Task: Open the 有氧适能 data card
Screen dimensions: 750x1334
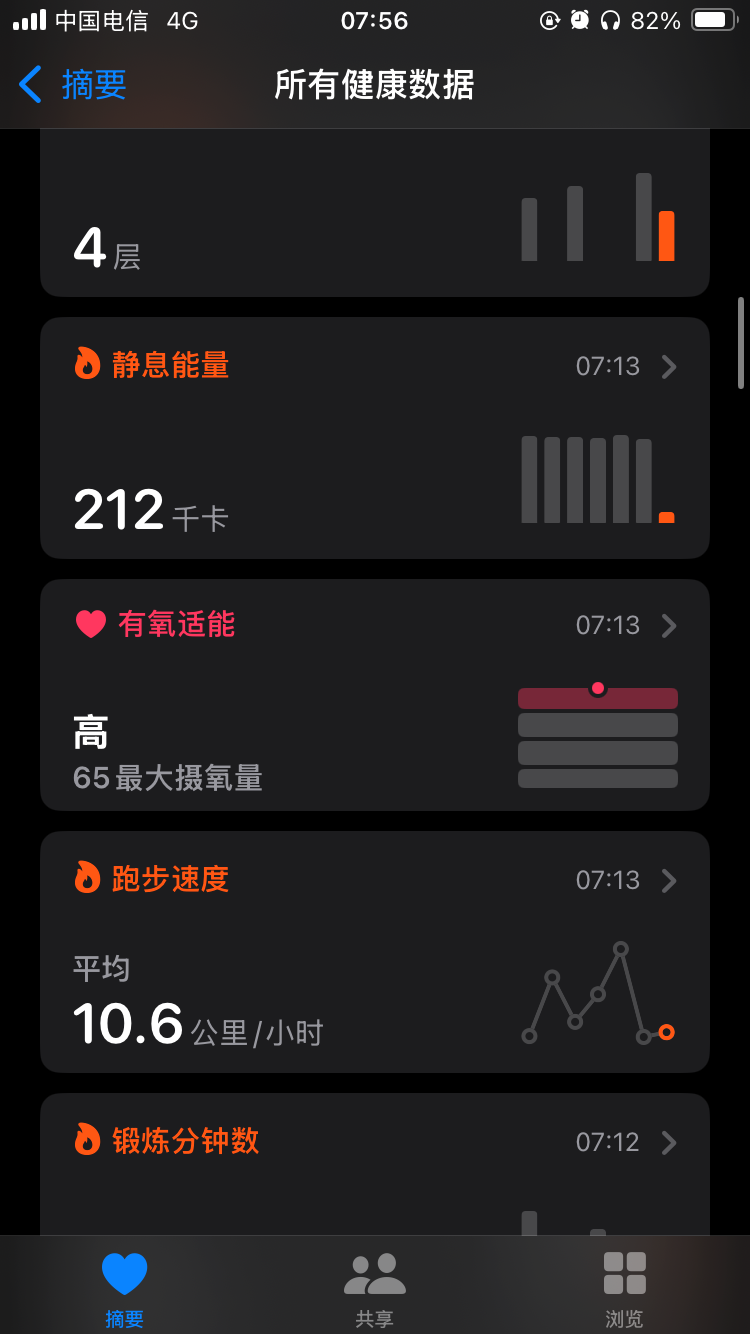Action: 374,695
